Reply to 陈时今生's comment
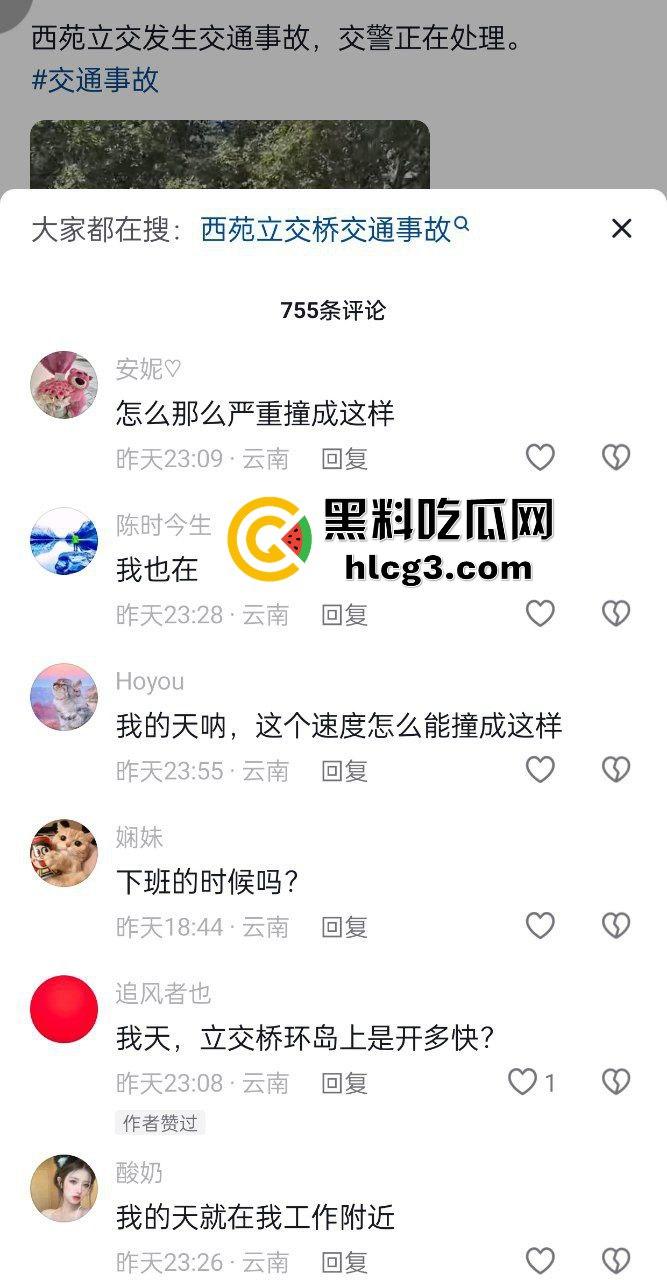This screenshot has width=667, height=1280. 344,615
